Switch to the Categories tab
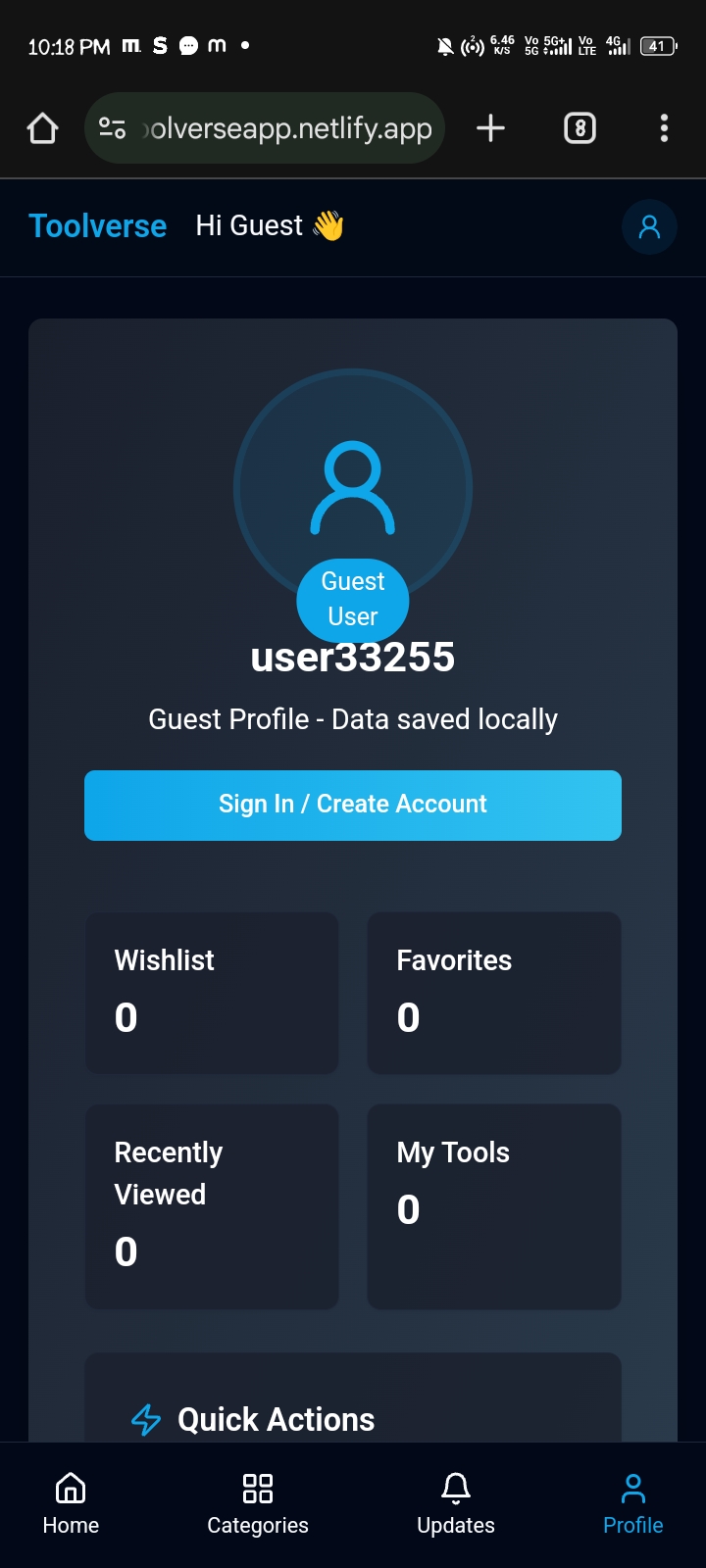 pyautogui.click(x=258, y=1503)
